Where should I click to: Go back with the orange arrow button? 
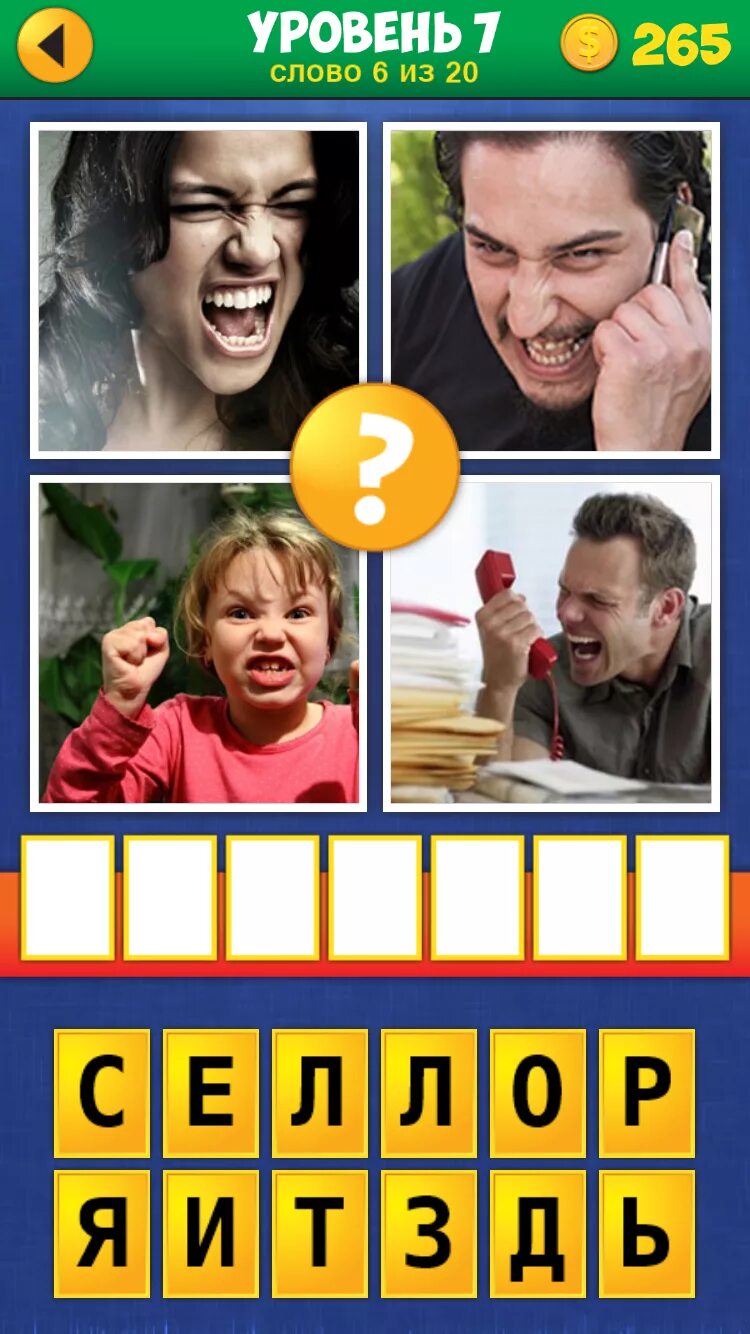55,45
